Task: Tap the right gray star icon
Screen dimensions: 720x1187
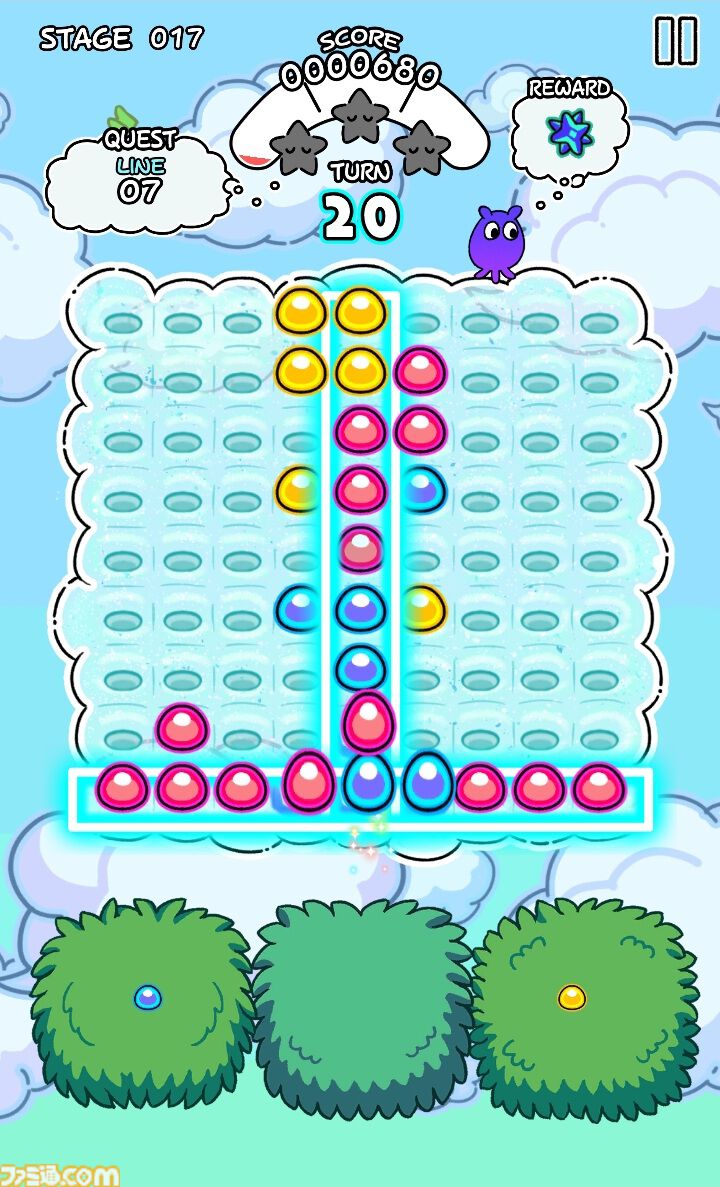Action: tap(423, 147)
